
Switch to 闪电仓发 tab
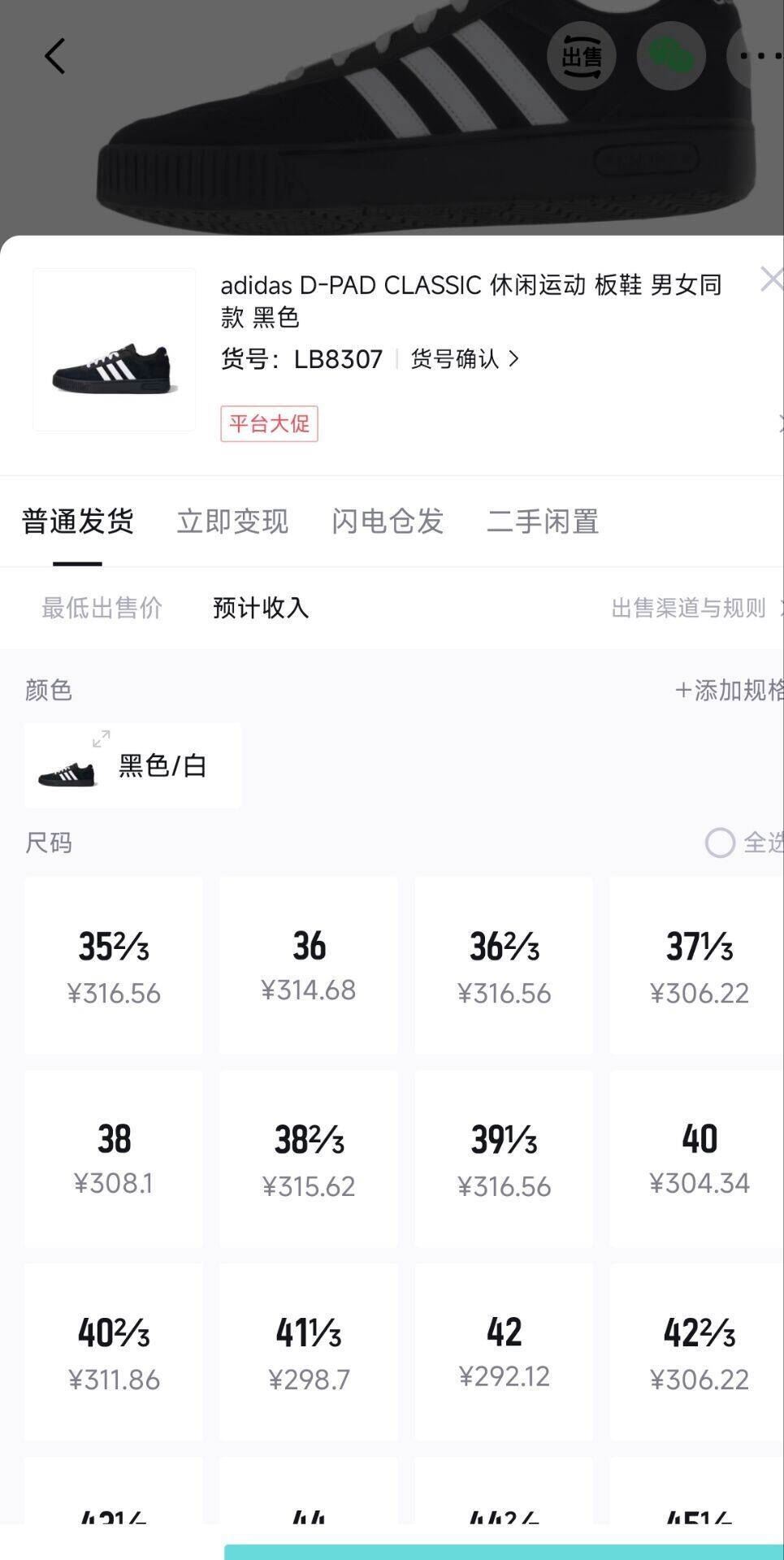coord(388,522)
